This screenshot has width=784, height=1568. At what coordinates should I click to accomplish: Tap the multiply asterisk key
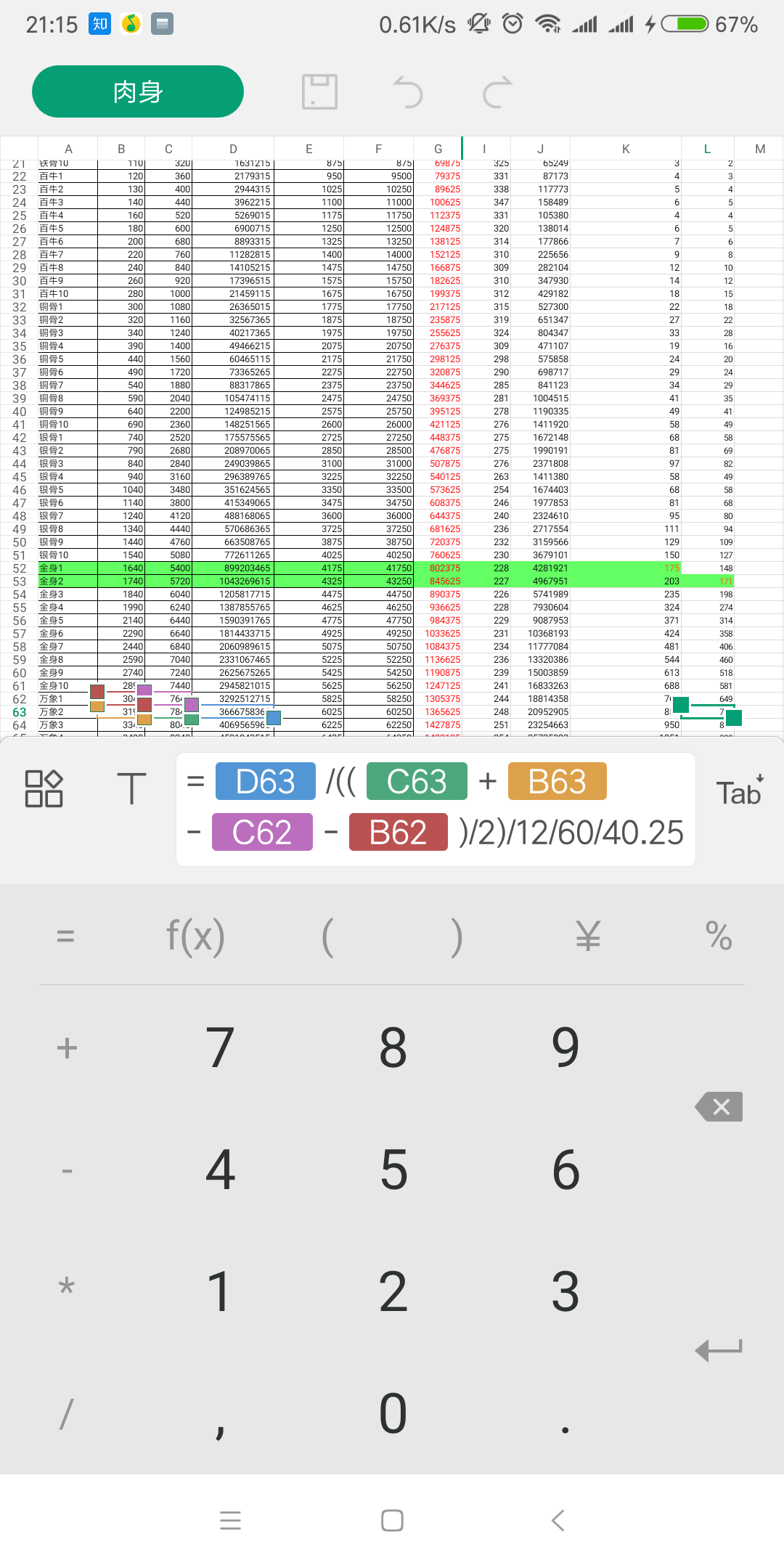click(x=66, y=1289)
